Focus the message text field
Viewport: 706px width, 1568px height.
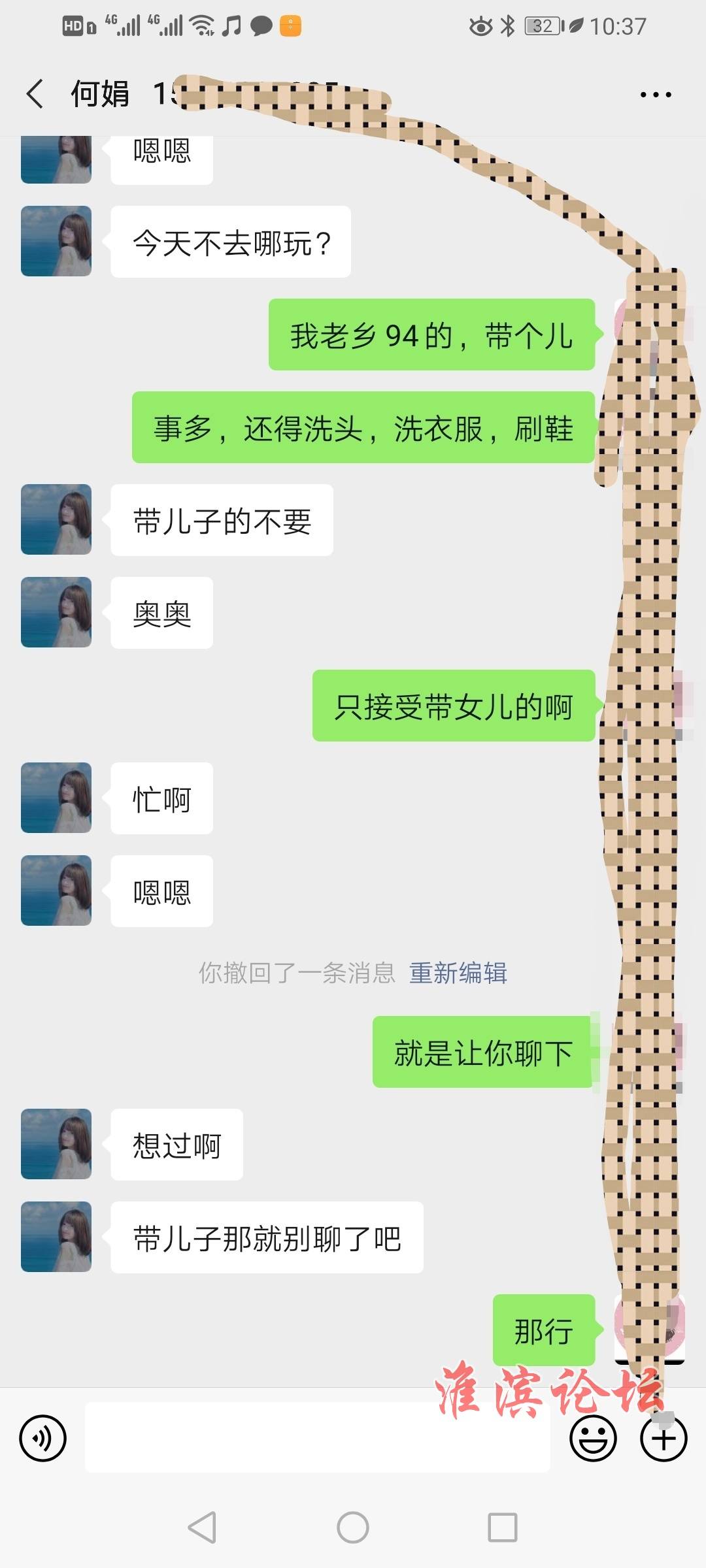317,1438
